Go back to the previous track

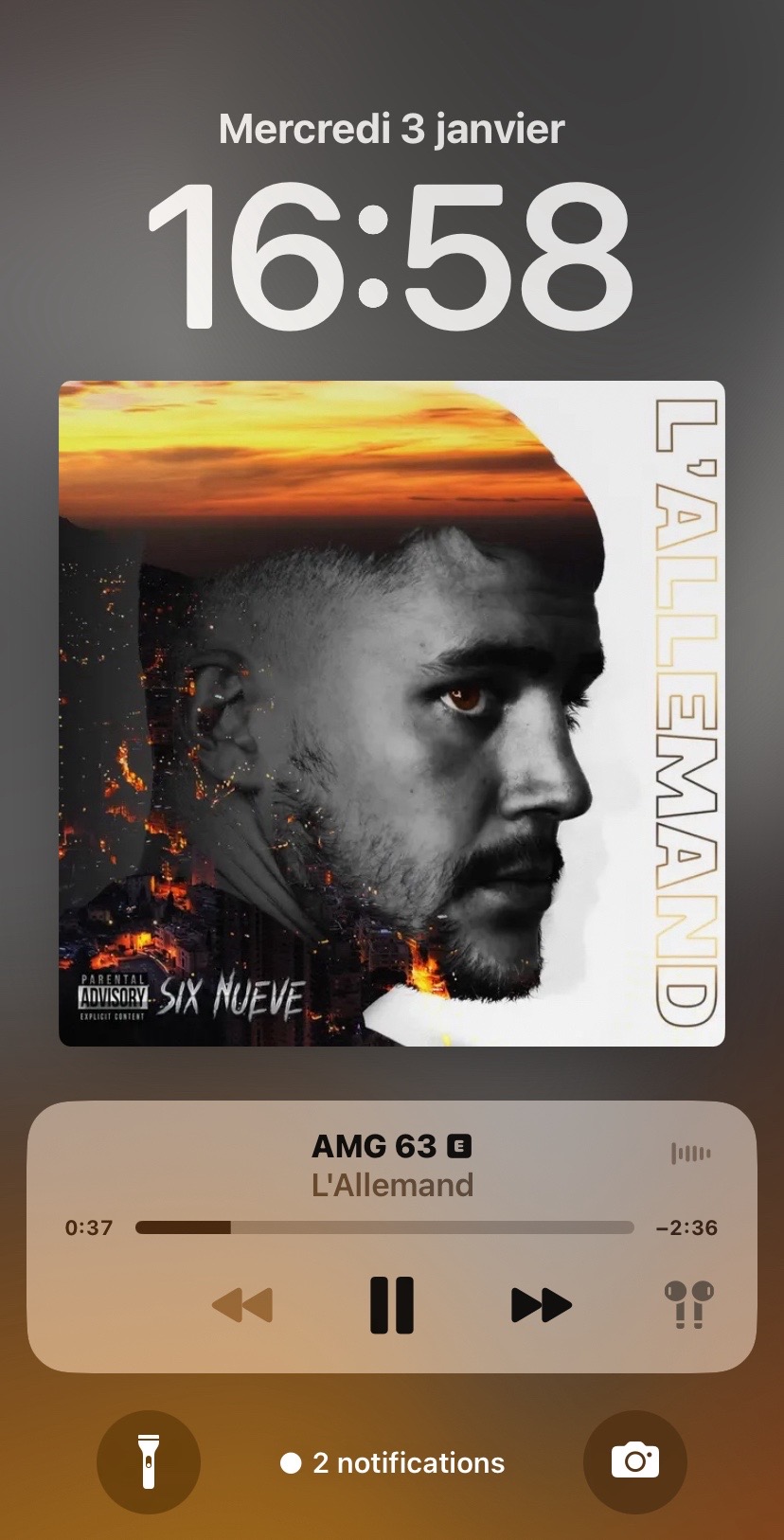point(242,1305)
